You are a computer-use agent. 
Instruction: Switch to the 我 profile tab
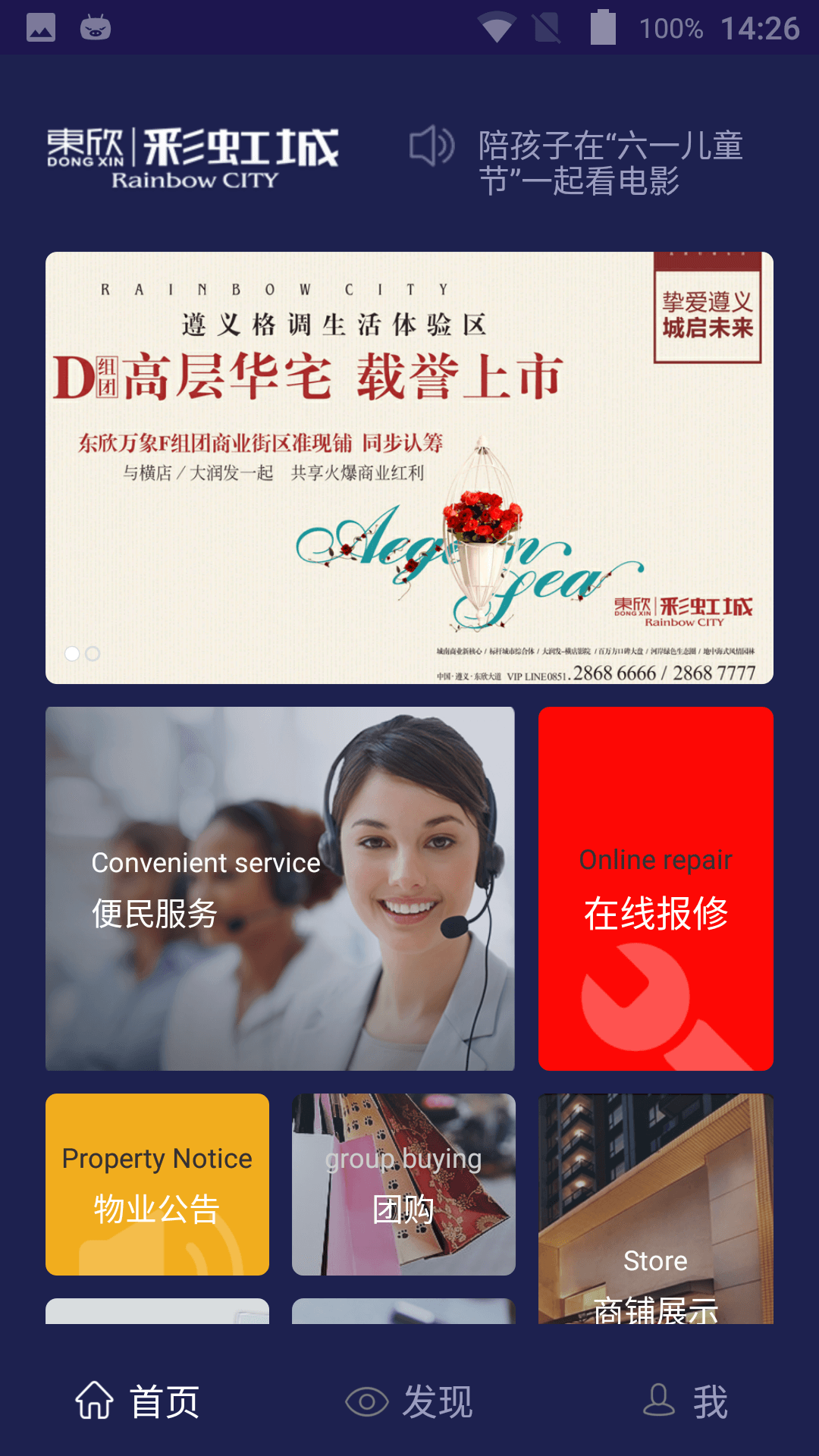[x=685, y=1401]
